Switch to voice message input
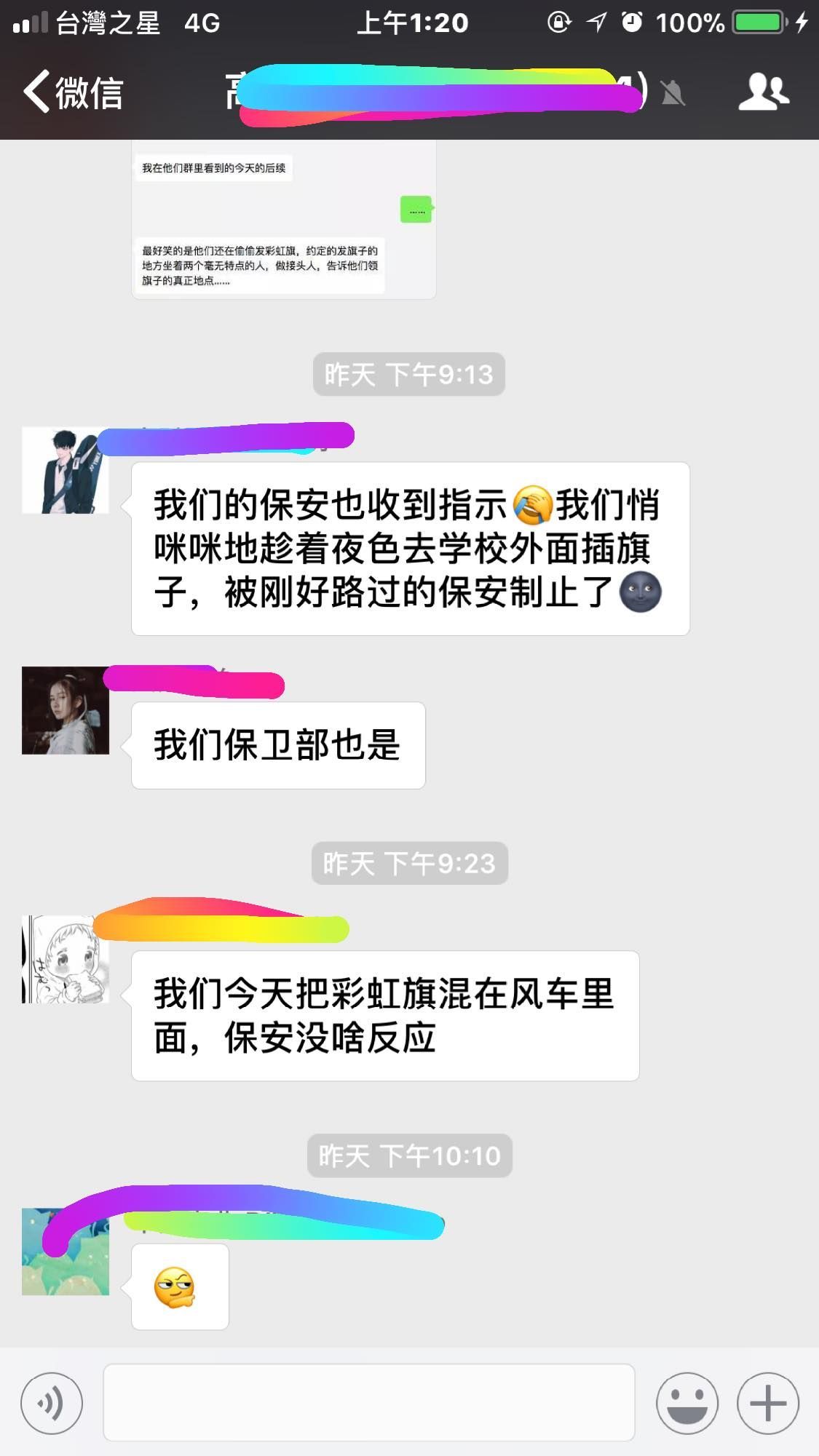 click(x=52, y=1403)
